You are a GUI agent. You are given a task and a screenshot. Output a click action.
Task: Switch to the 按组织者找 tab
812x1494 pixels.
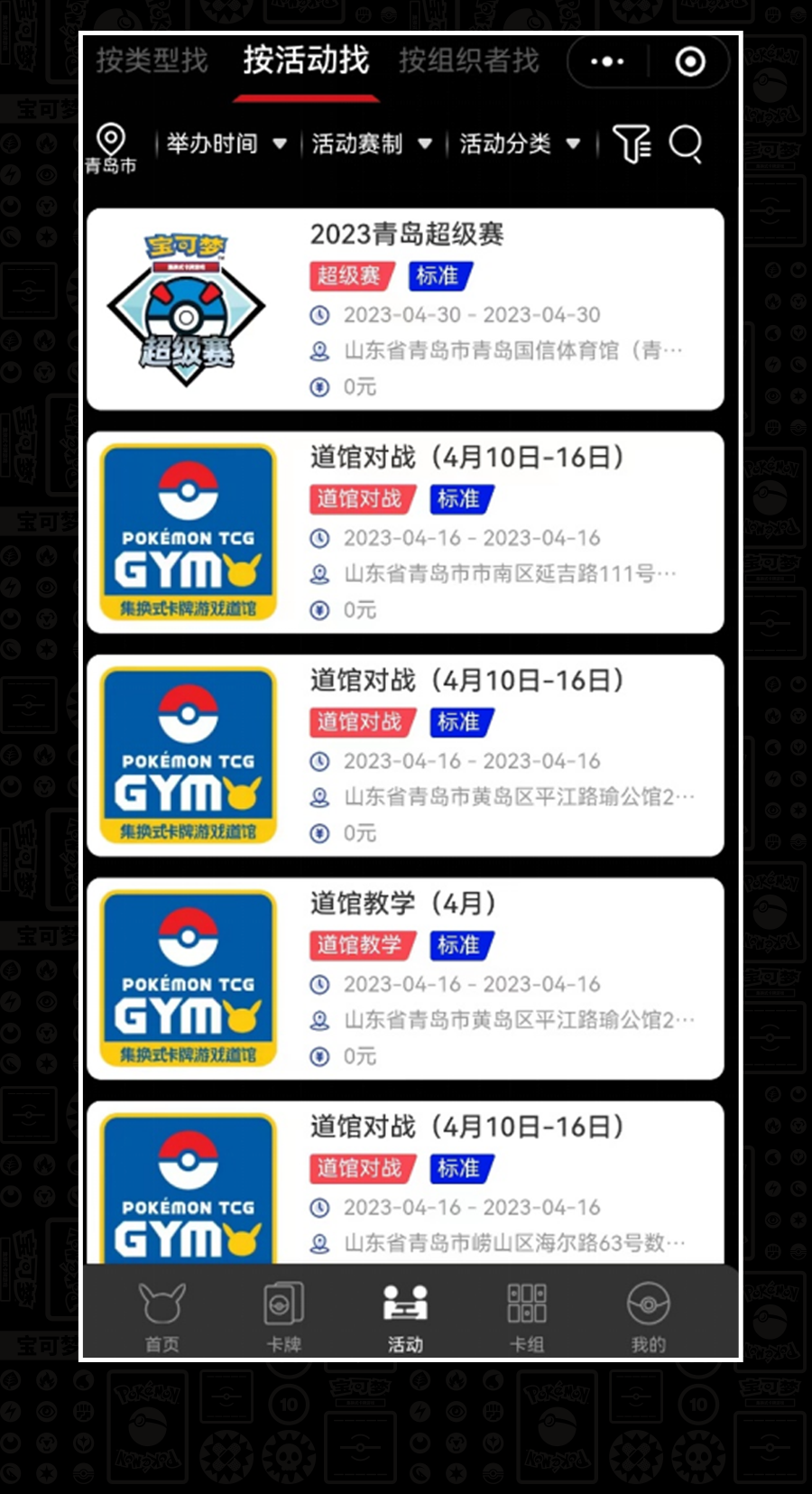pyautogui.click(x=469, y=60)
